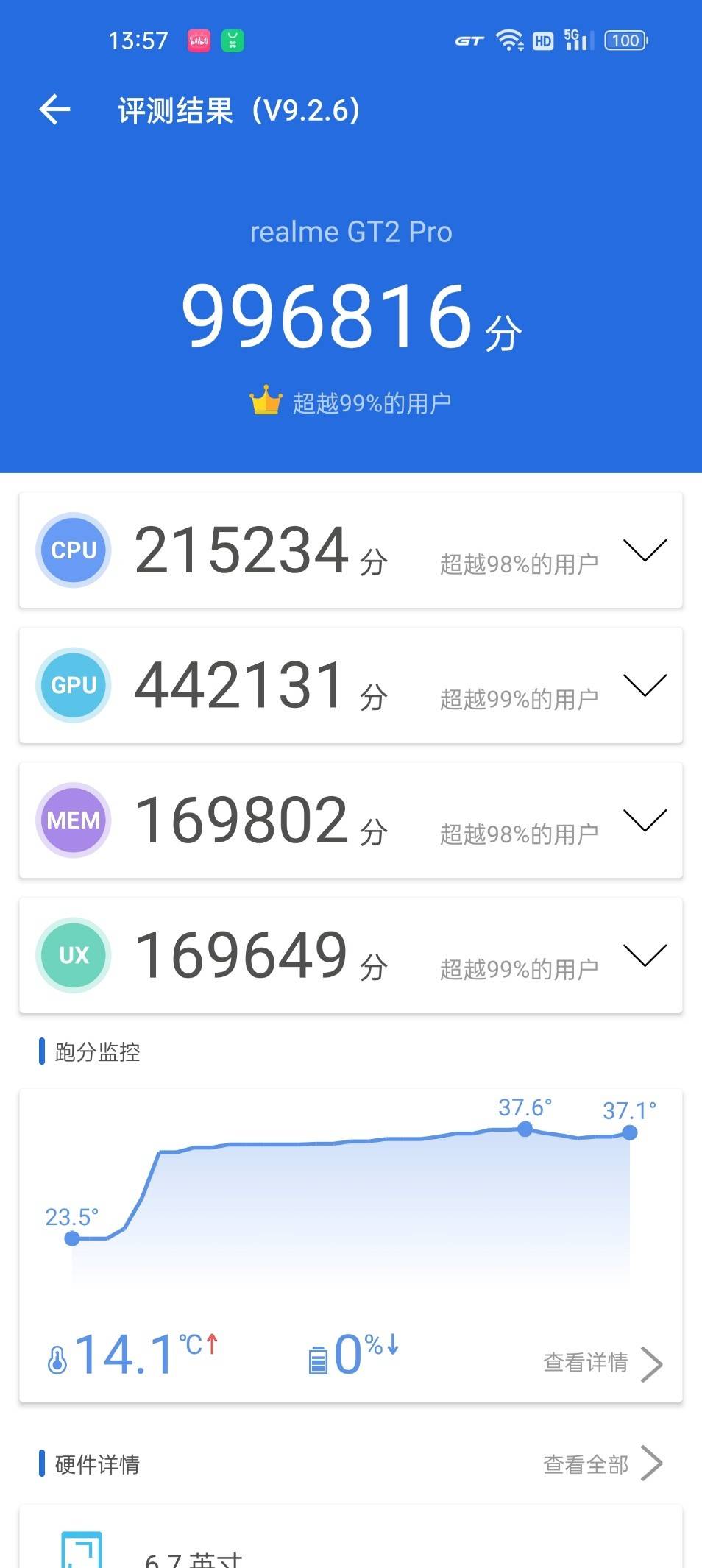
Task: Tap the CPU category badge icon
Action: (73, 550)
